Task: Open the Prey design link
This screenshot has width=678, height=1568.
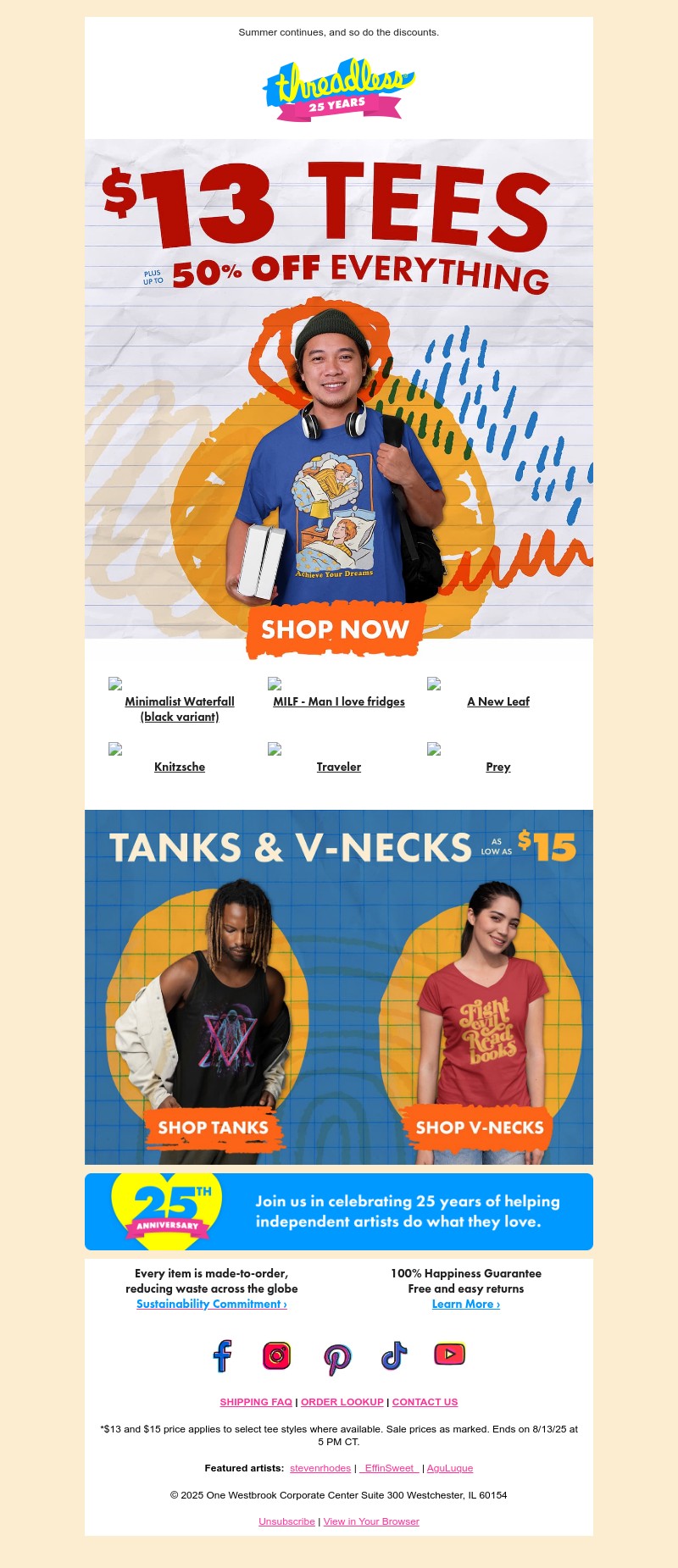Action: tap(498, 767)
